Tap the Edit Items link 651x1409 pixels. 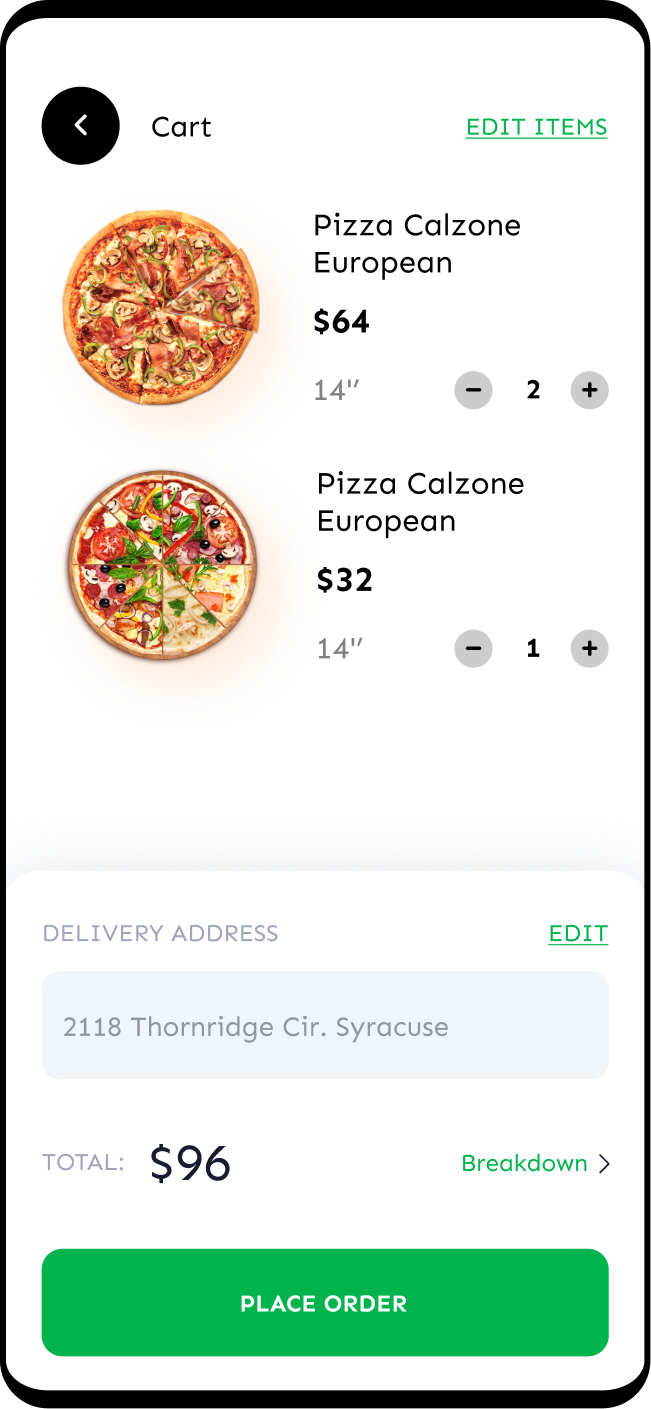click(x=536, y=127)
